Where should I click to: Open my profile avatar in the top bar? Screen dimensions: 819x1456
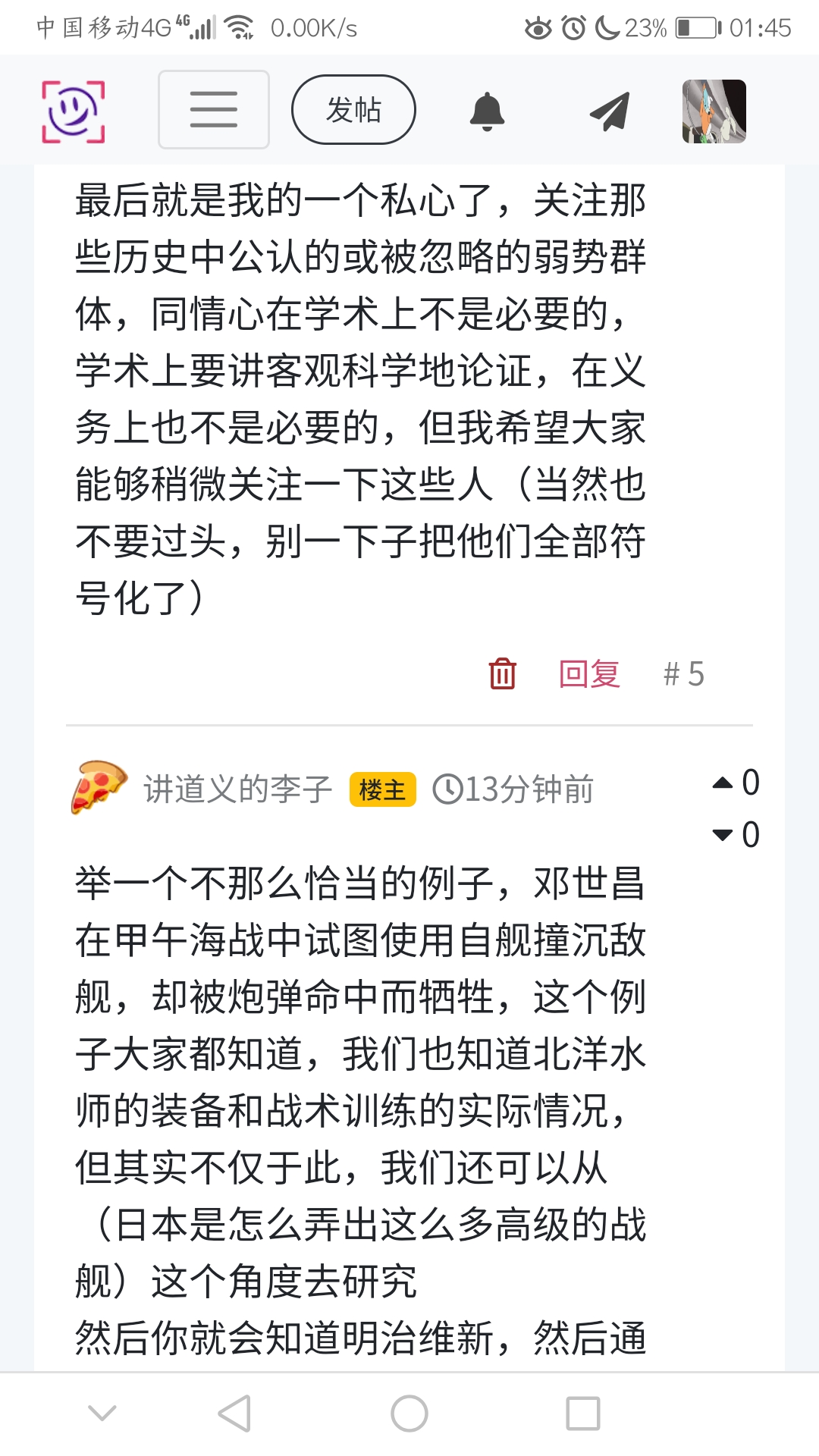click(x=714, y=111)
